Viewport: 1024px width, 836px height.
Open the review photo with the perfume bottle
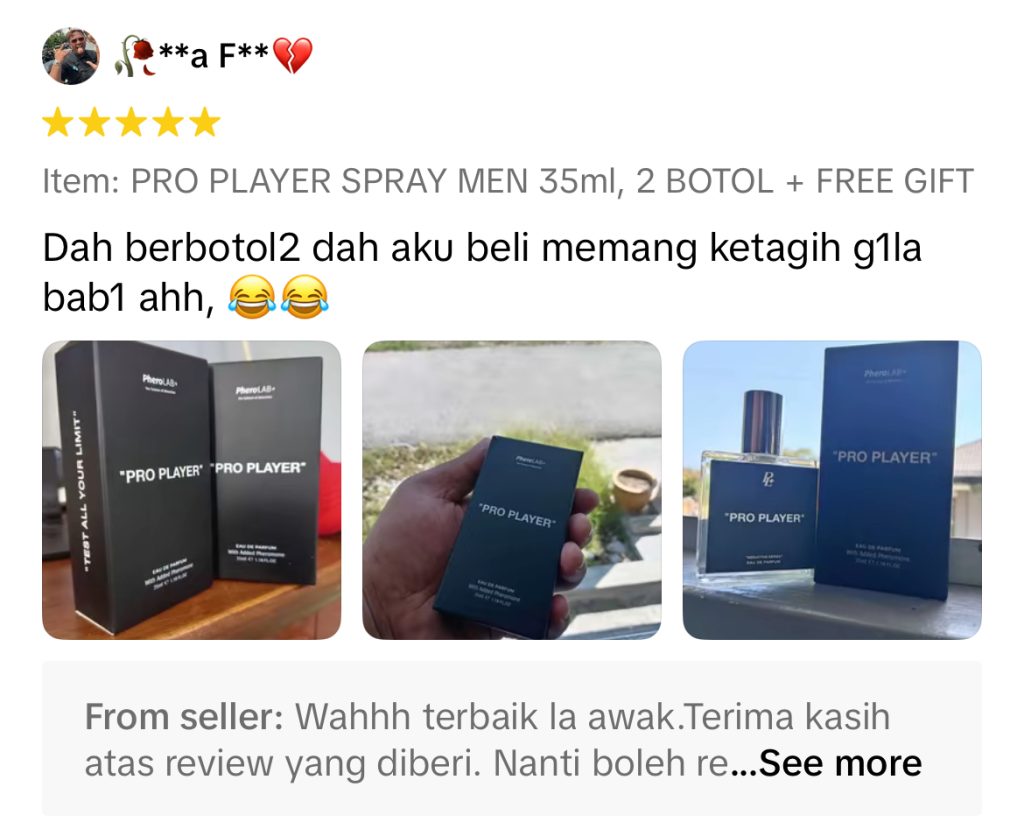point(831,490)
